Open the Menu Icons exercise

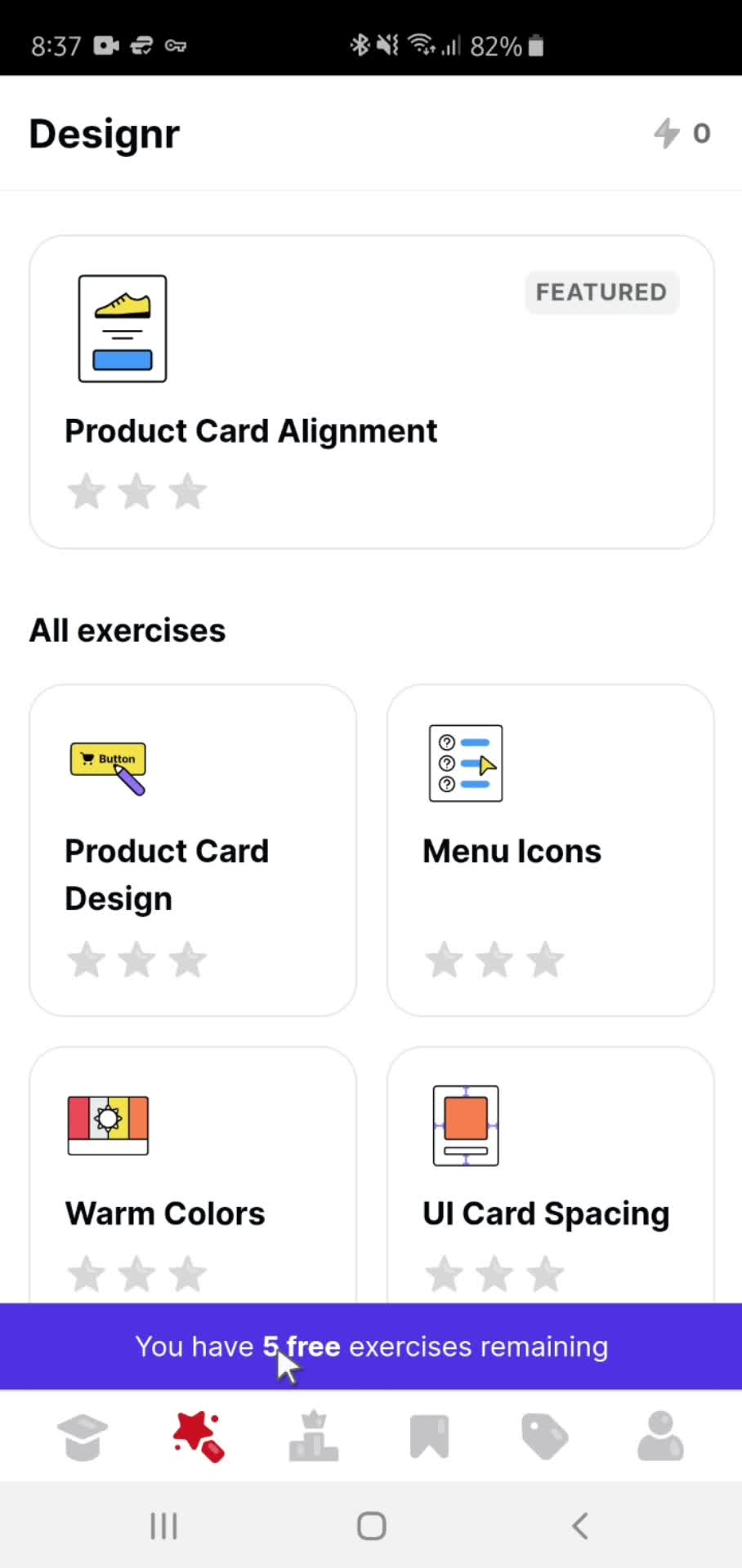point(550,850)
